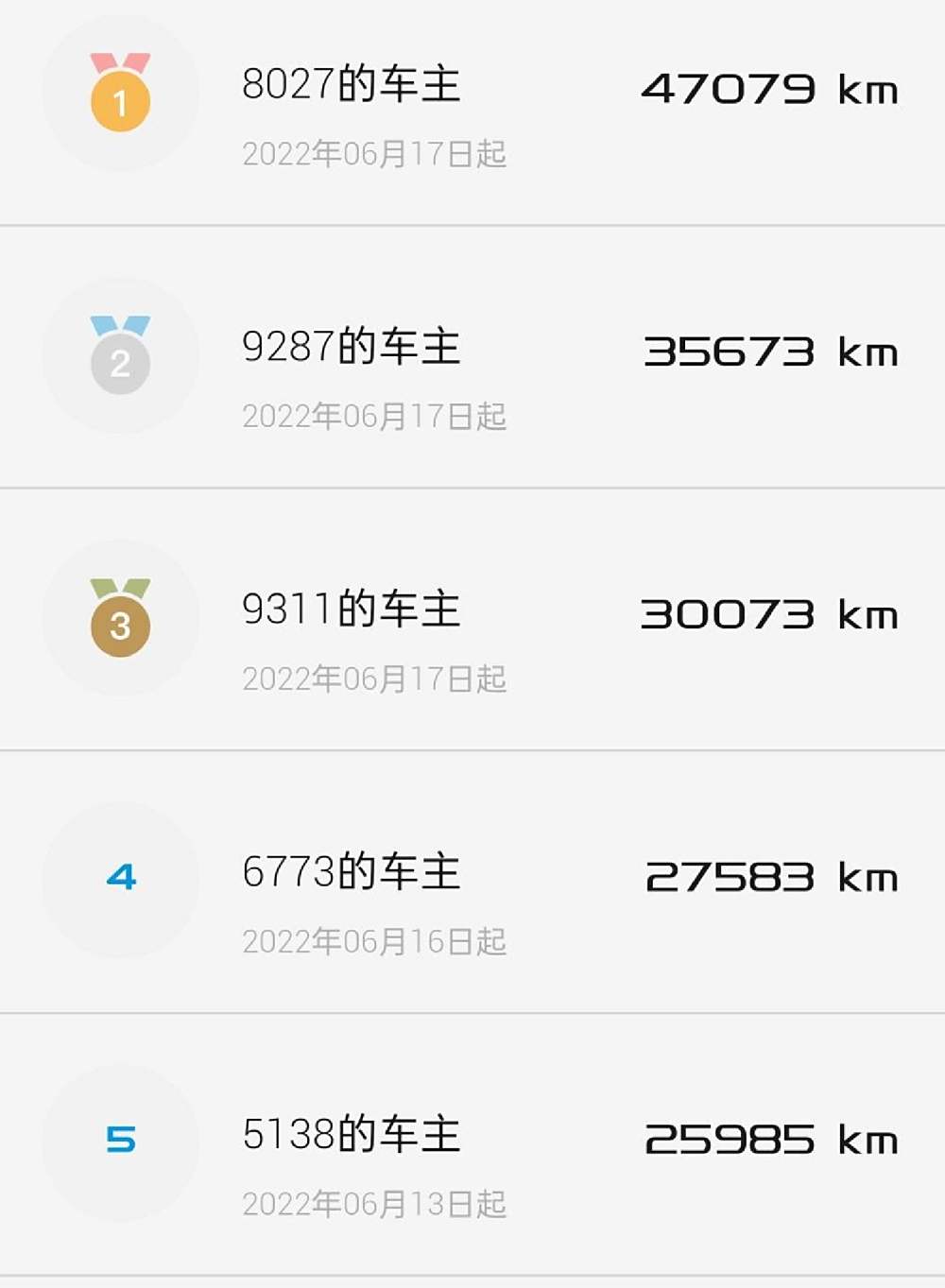Tap the 6773的车主 ranking row
The width and height of the screenshot is (945, 1288).
pyautogui.click(x=352, y=873)
